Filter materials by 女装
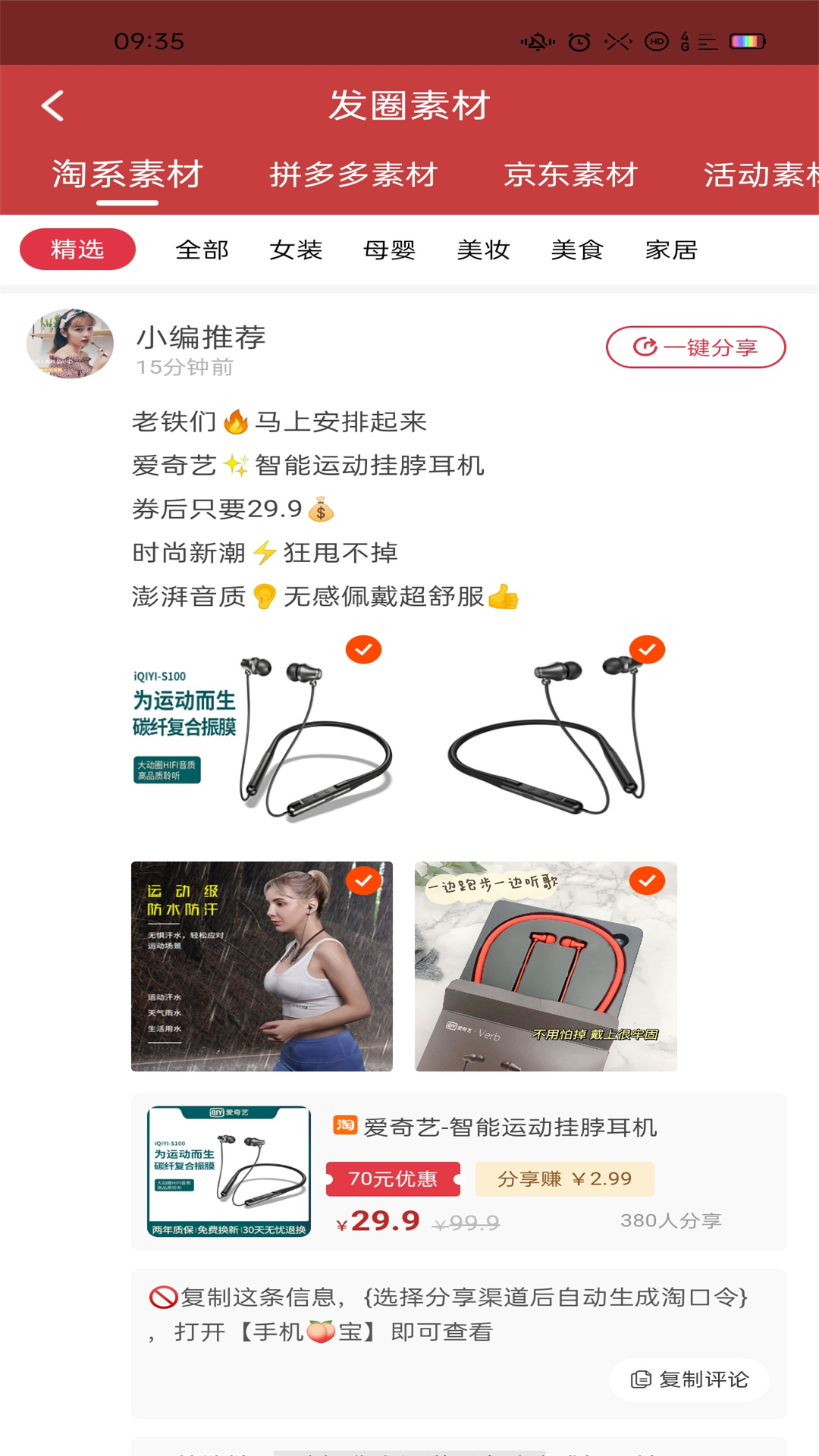Screen dimensions: 819x1456 click(x=296, y=249)
